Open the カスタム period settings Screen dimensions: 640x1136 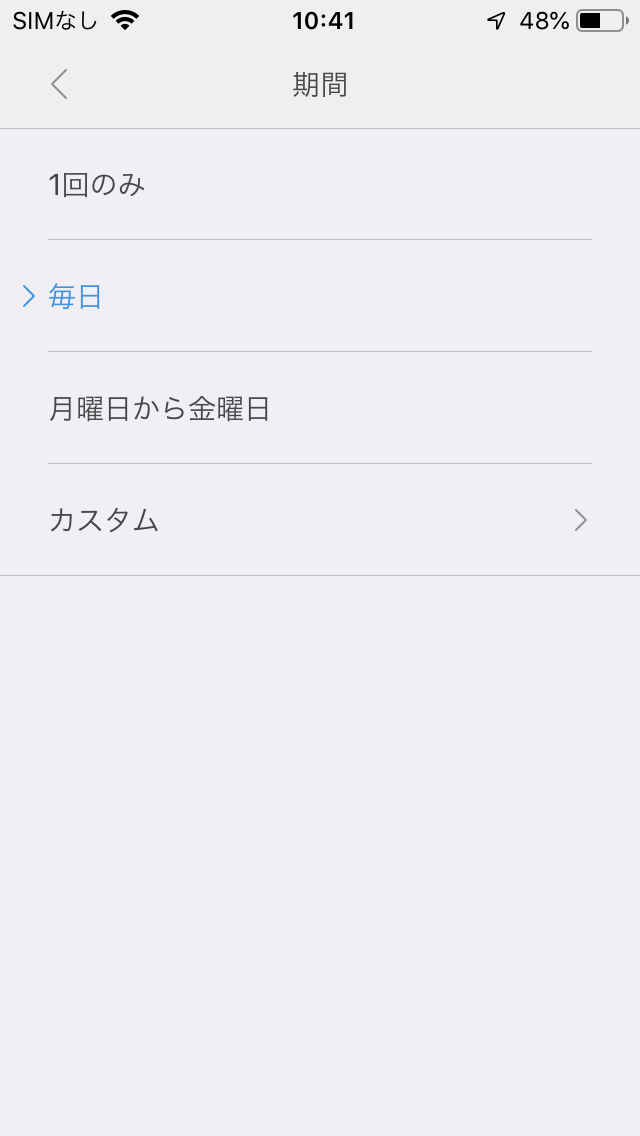coord(320,519)
